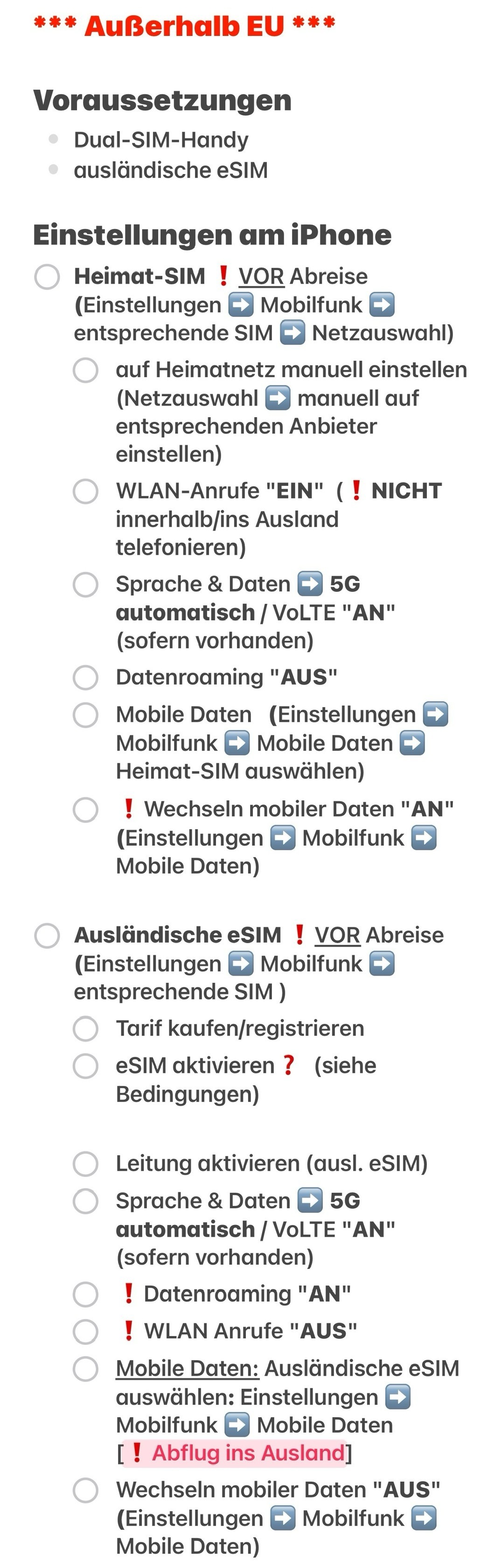
Task: Check Leitung aktivieren (ausl. eSIM)
Action: tap(85, 1163)
